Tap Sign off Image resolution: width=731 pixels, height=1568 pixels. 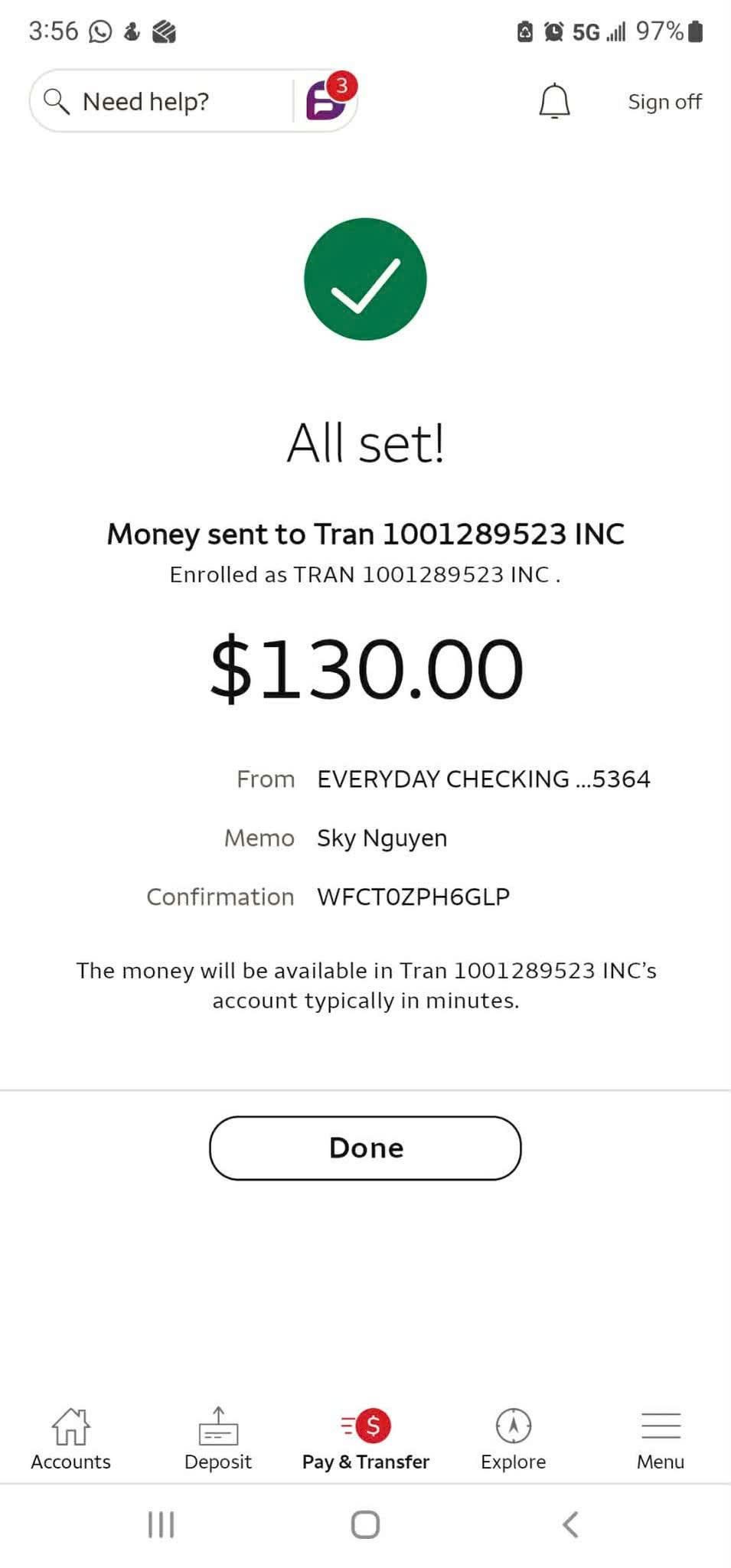664,102
